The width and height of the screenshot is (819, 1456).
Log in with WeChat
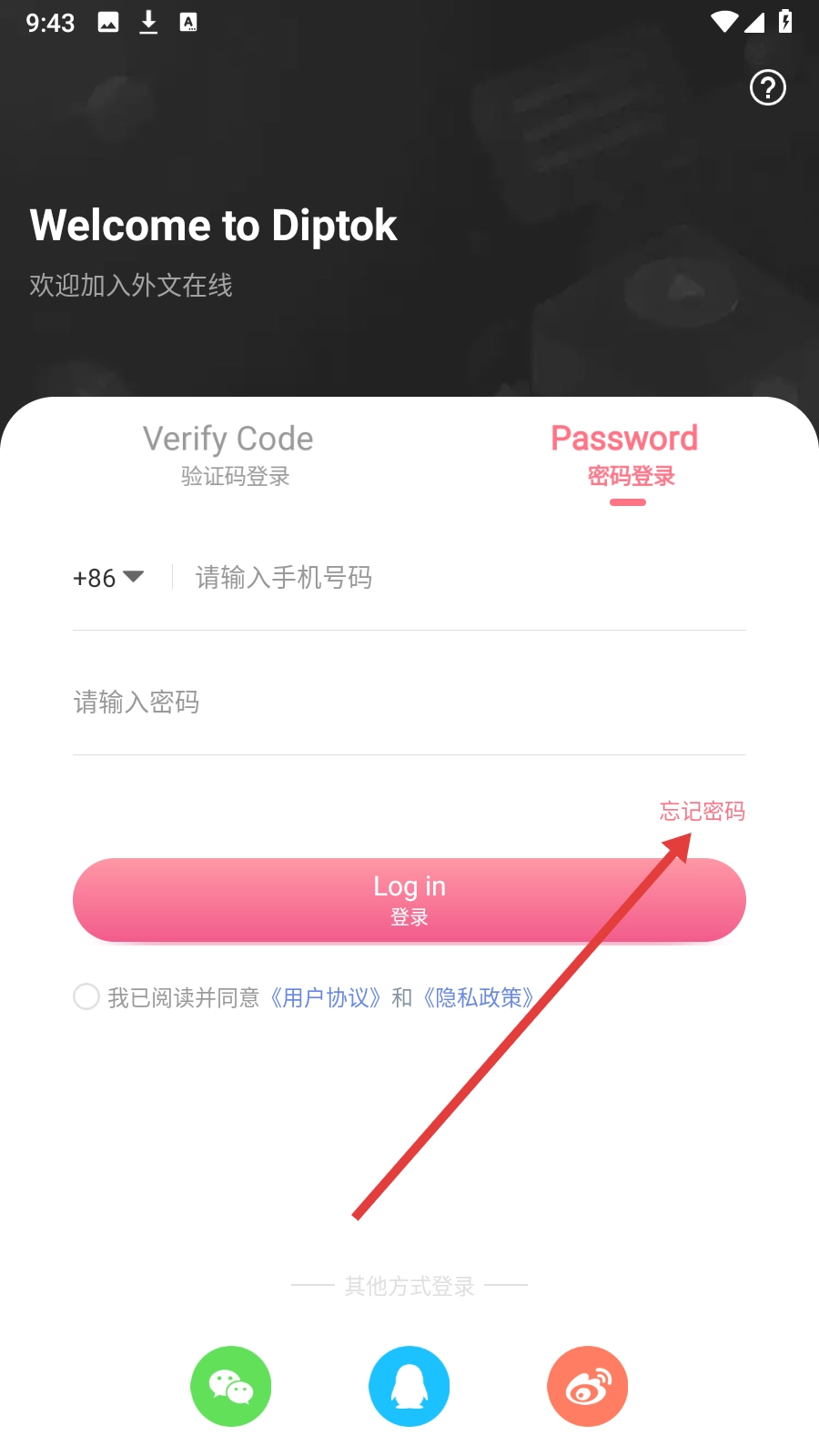pos(231,1386)
